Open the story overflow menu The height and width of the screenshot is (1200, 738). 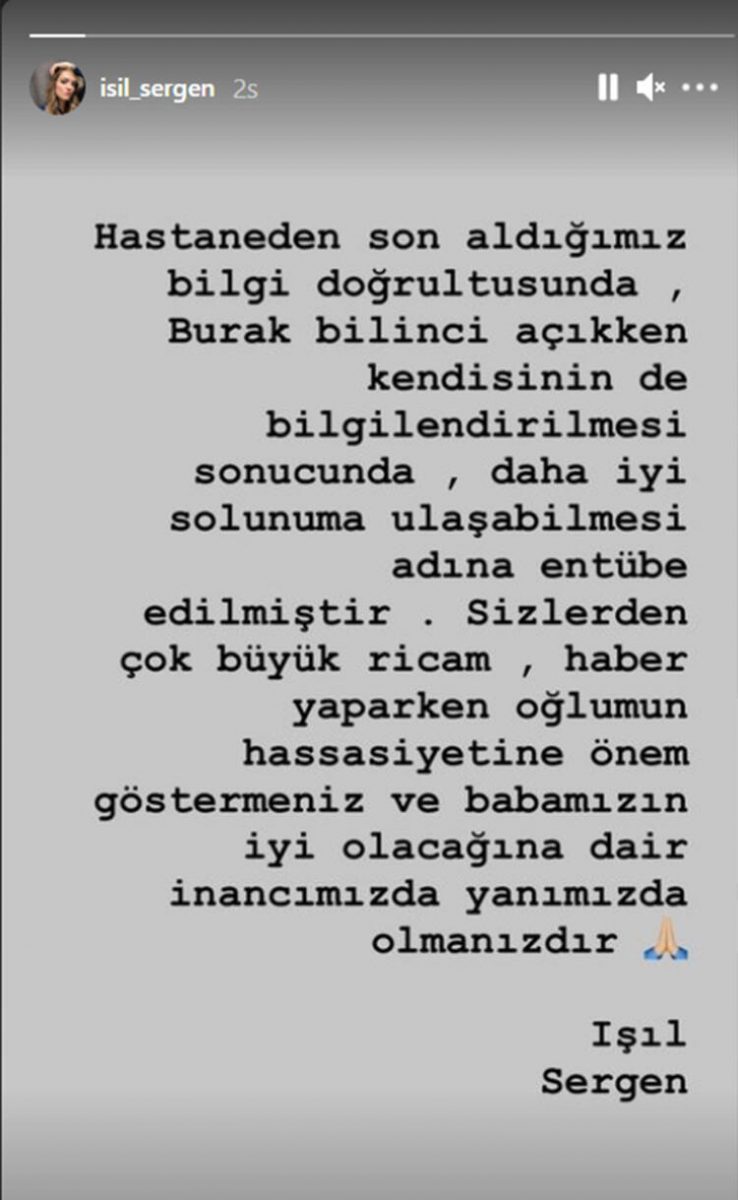point(700,88)
